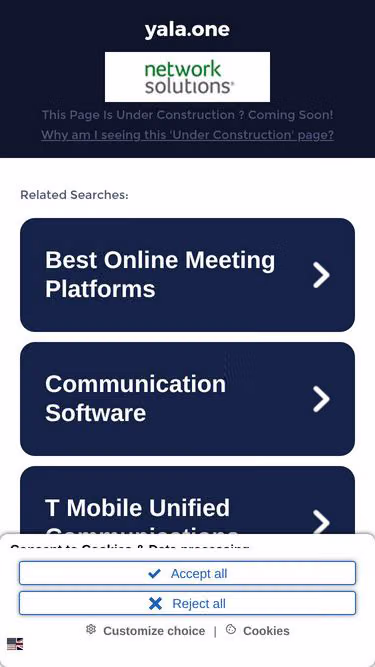This screenshot has width=375, height=667.
Task: Open the Cookies link
Action: [x=258, y=630]
